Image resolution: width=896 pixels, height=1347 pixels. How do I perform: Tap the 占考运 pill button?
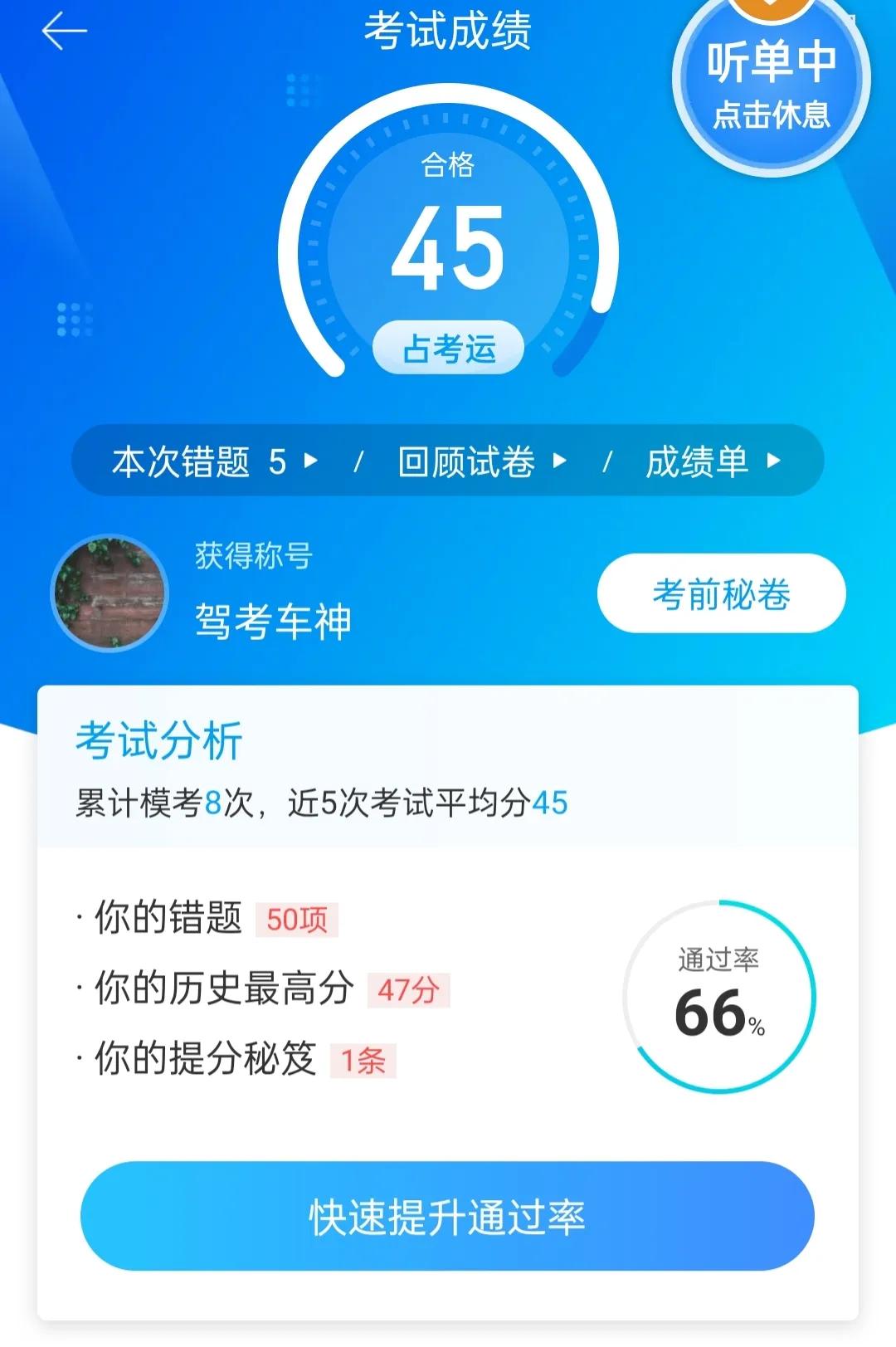(x=448, y=348)
